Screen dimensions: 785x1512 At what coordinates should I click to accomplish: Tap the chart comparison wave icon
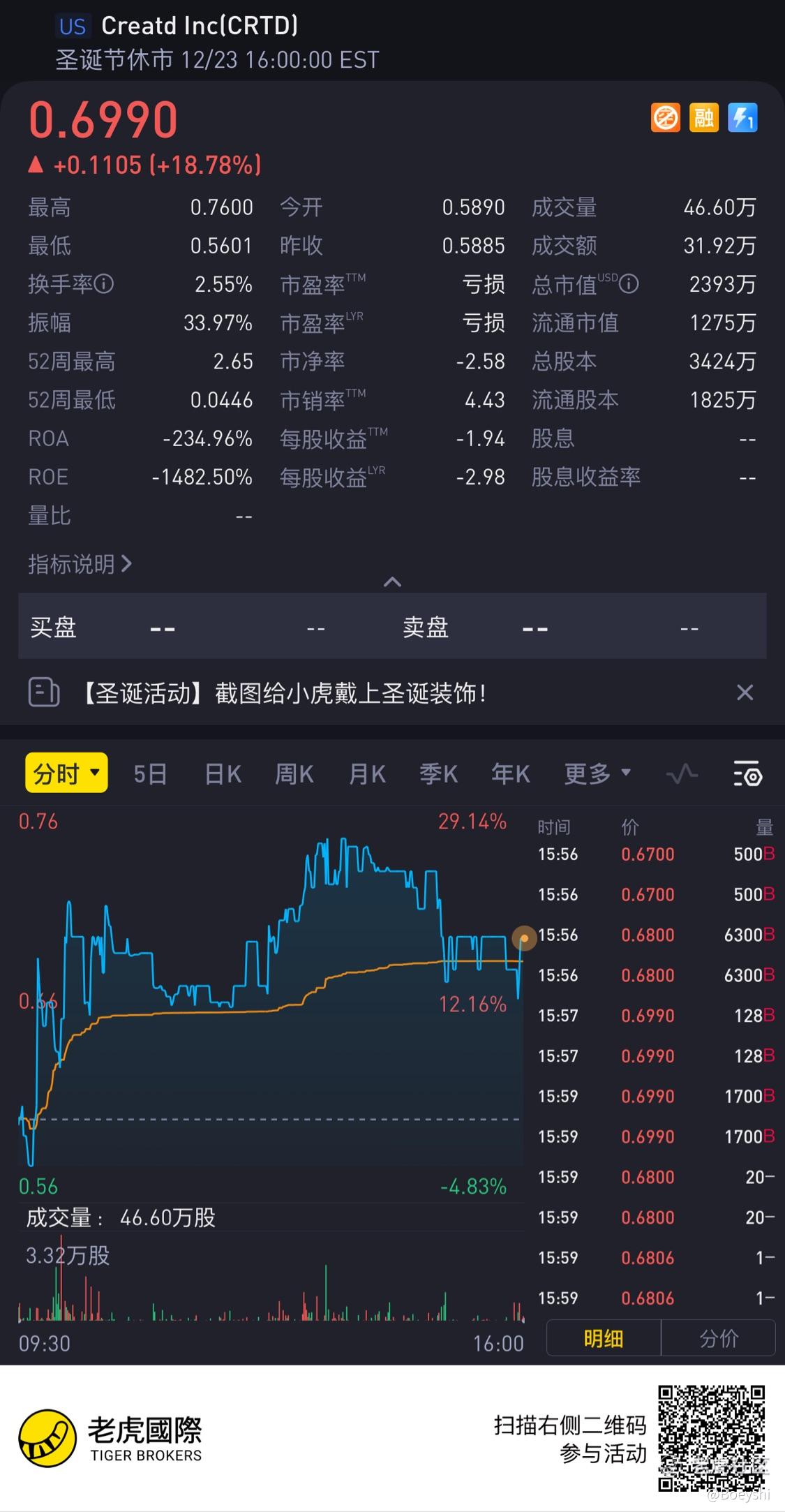(682, 773)
